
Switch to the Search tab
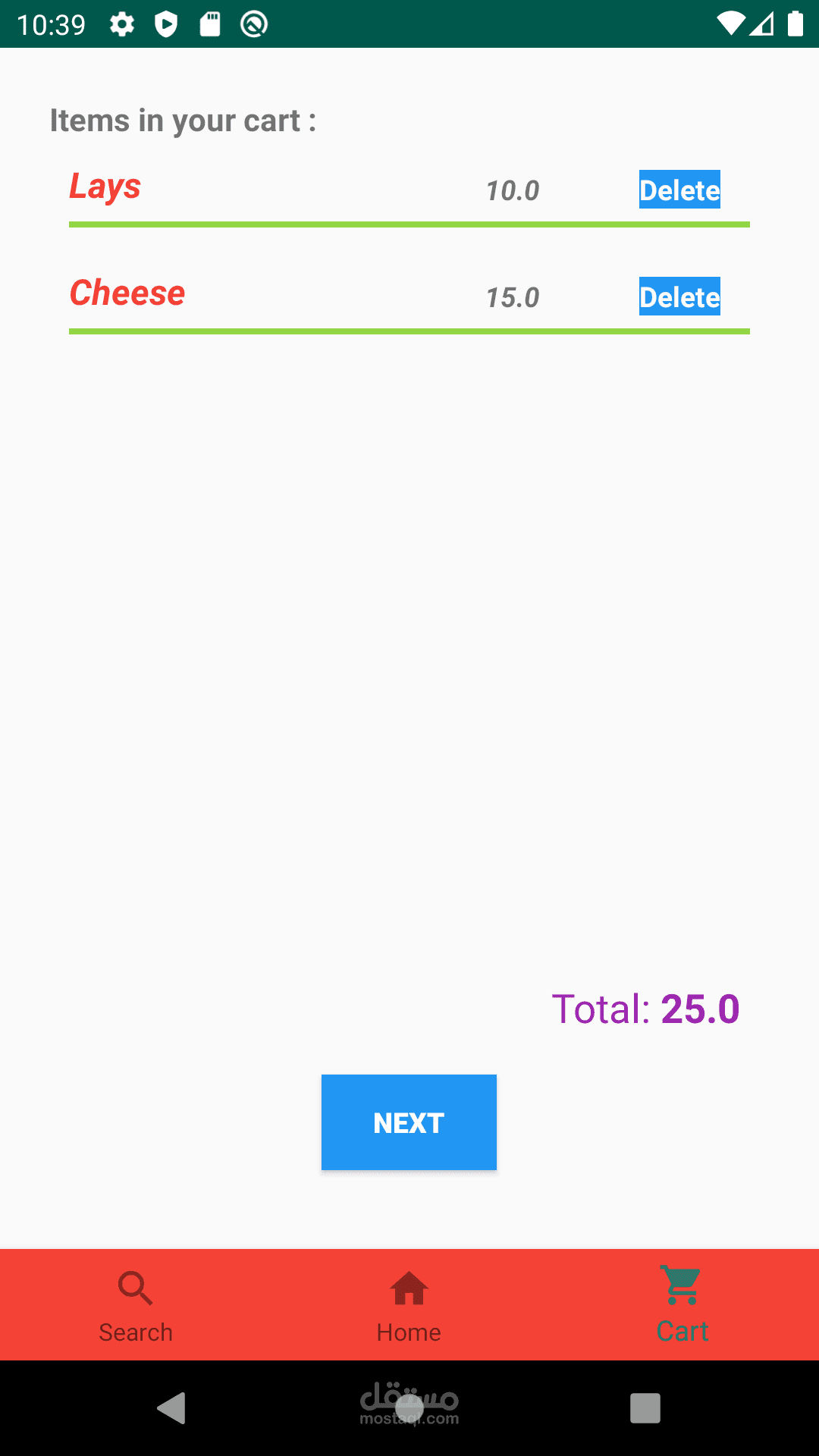pyautogui.click(x=136, y=1306)
